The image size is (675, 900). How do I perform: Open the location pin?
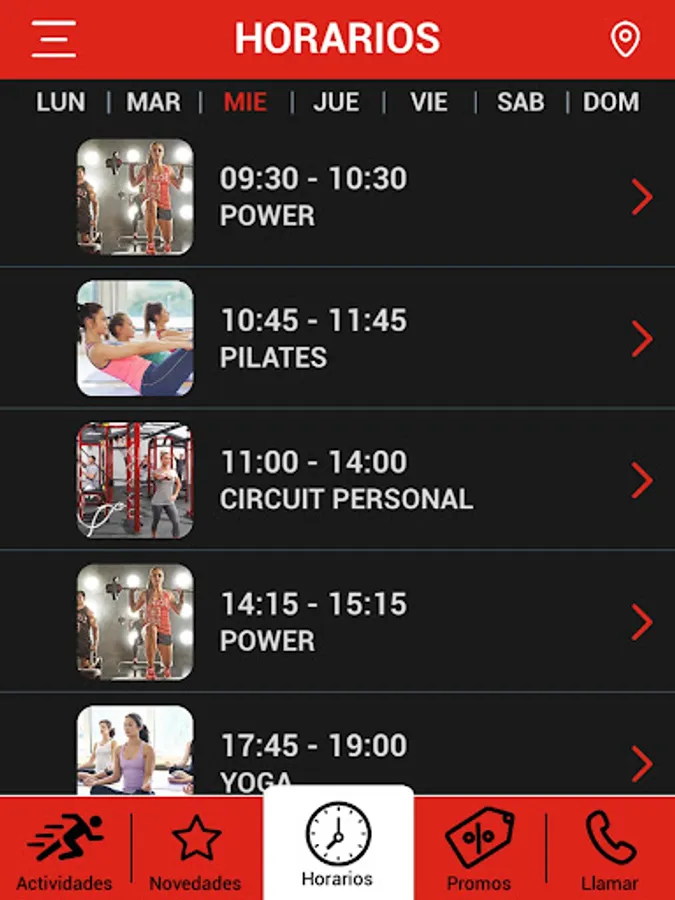[625, 39]
